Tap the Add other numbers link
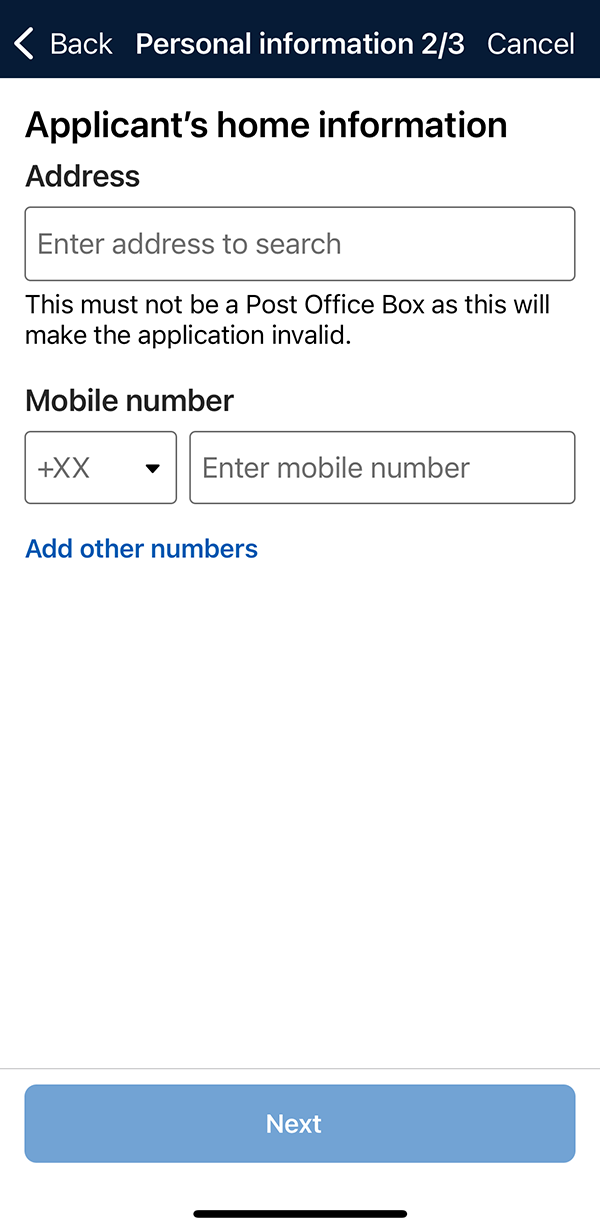Image resolution: width=600 pixels, height=1230 pixels. [x=141, y=549]
